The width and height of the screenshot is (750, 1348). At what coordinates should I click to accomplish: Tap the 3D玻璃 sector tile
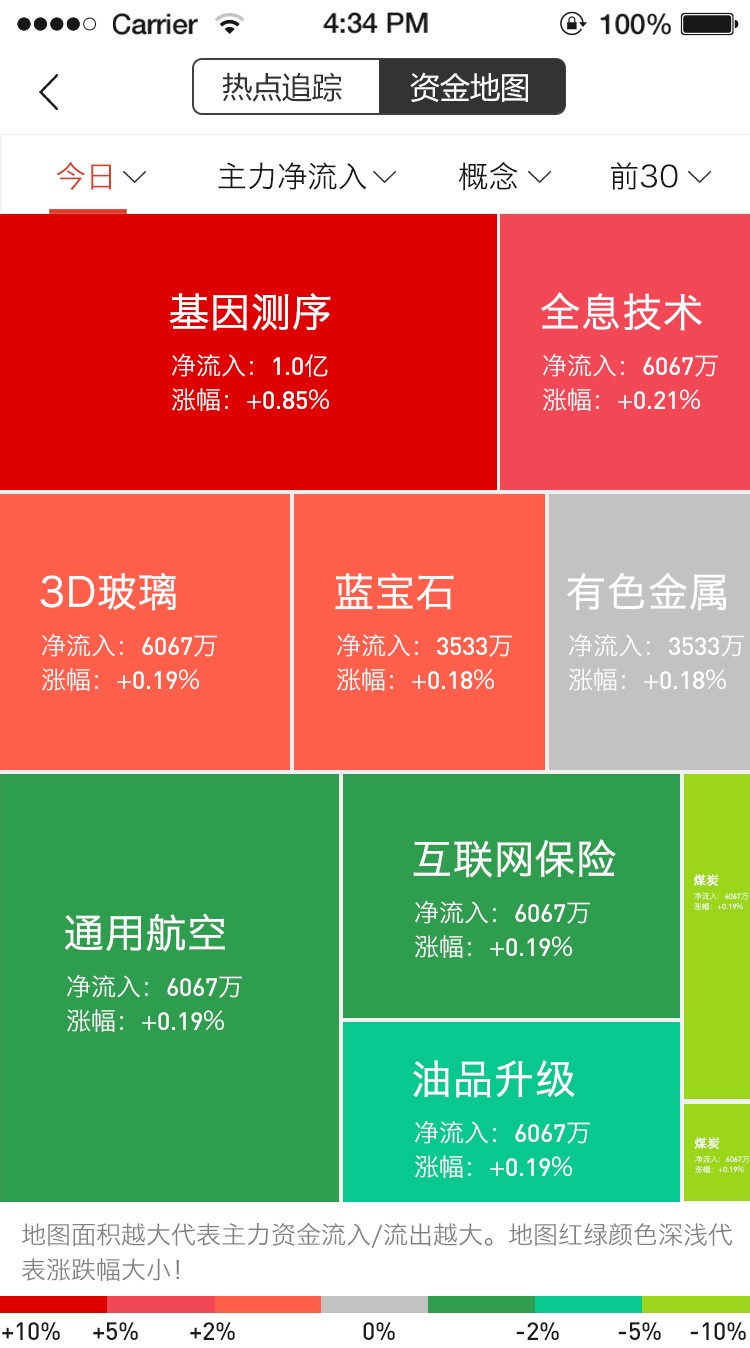tap(145, 632)
